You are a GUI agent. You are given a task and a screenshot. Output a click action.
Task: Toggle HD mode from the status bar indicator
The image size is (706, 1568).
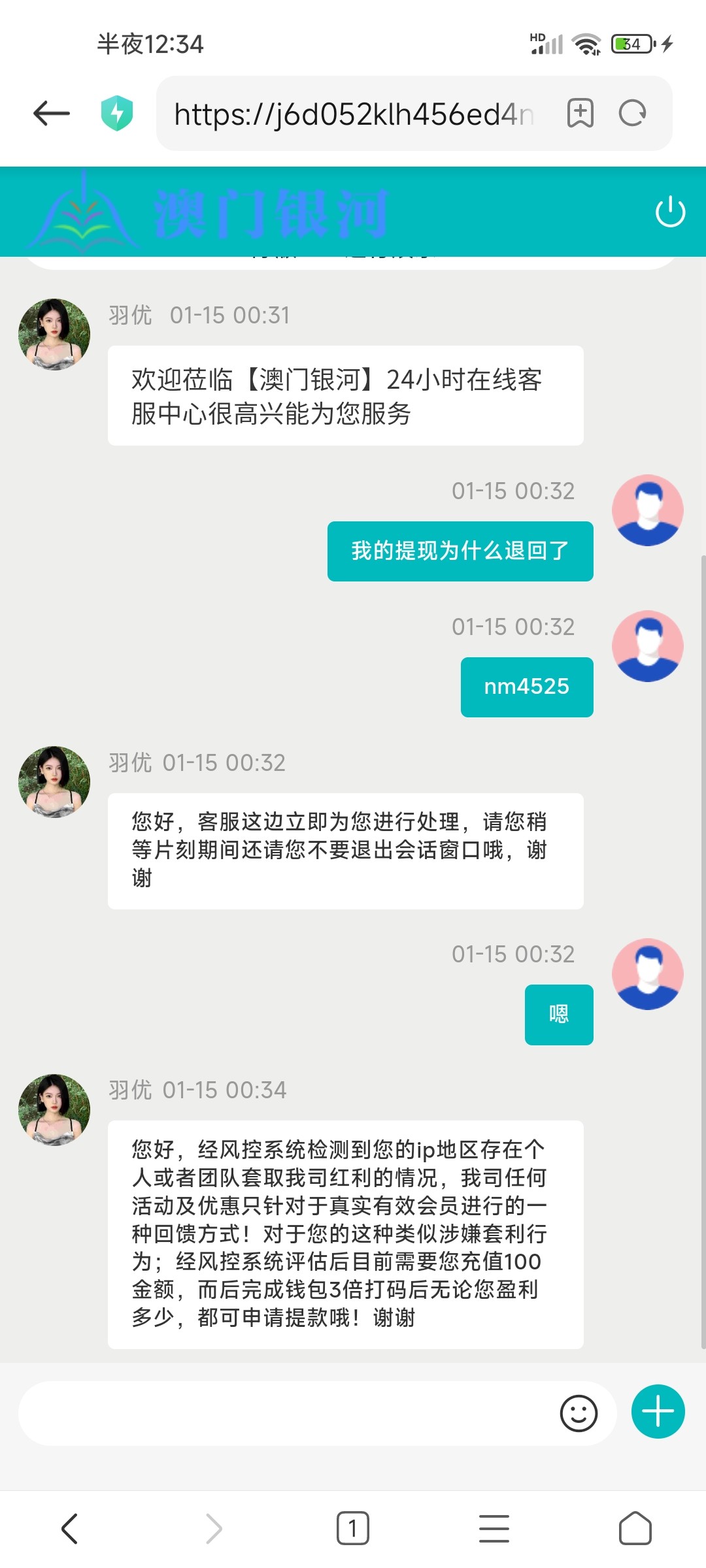pos(538,38)
